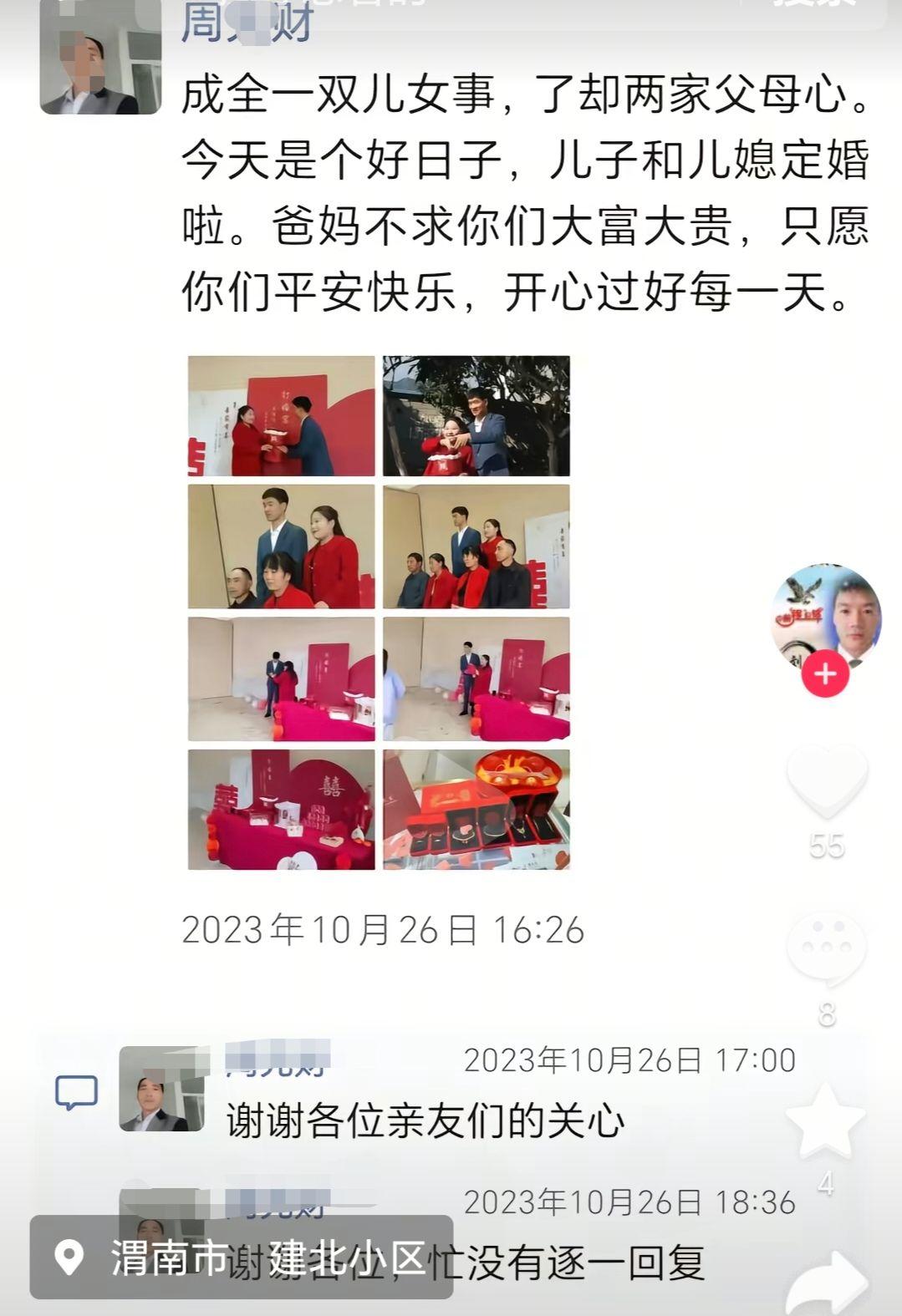
Task: Follow the creator via the red plus button
Action: point(825,674)
